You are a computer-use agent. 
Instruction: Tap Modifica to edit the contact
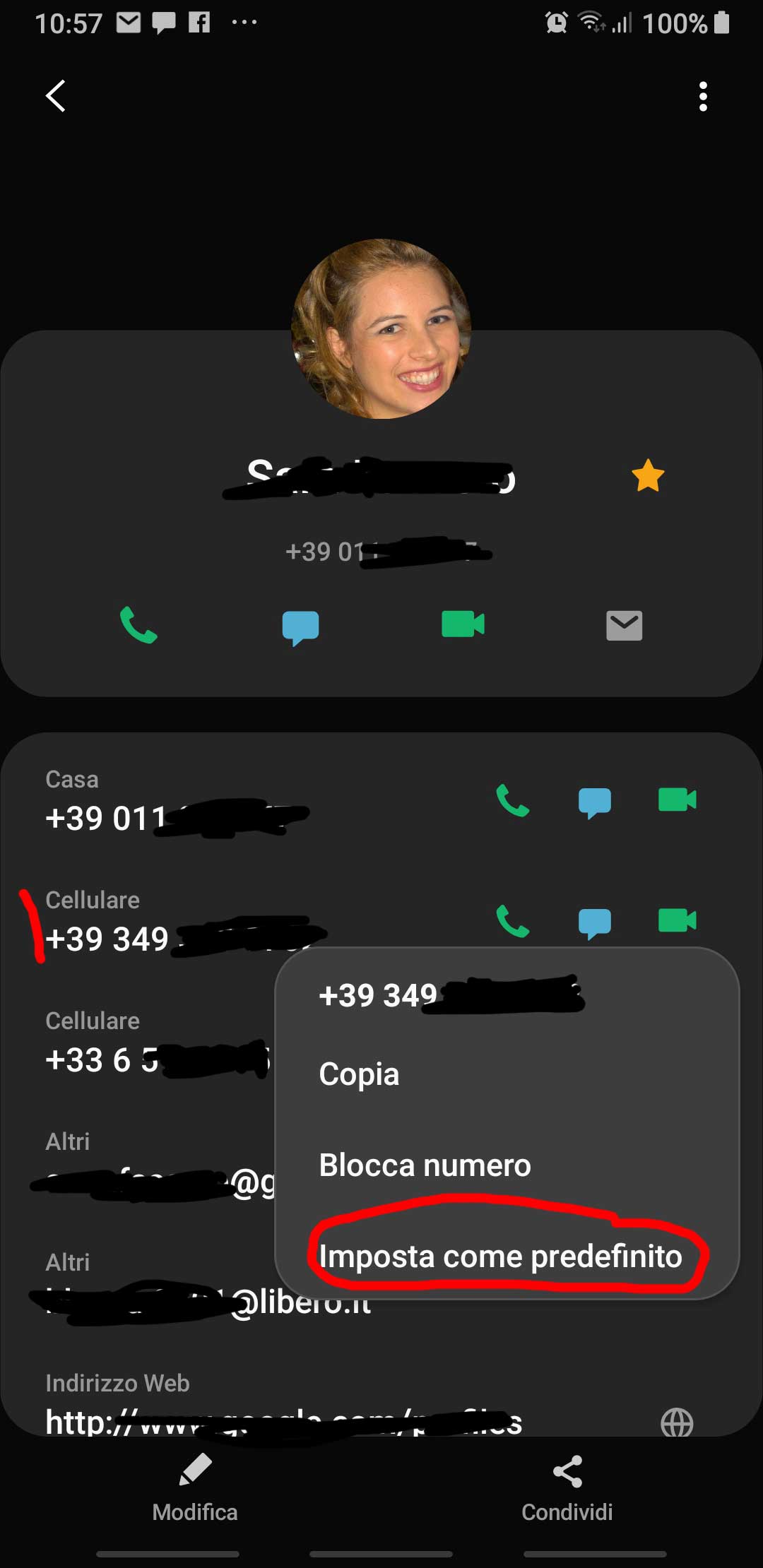tap(195, 1487)
